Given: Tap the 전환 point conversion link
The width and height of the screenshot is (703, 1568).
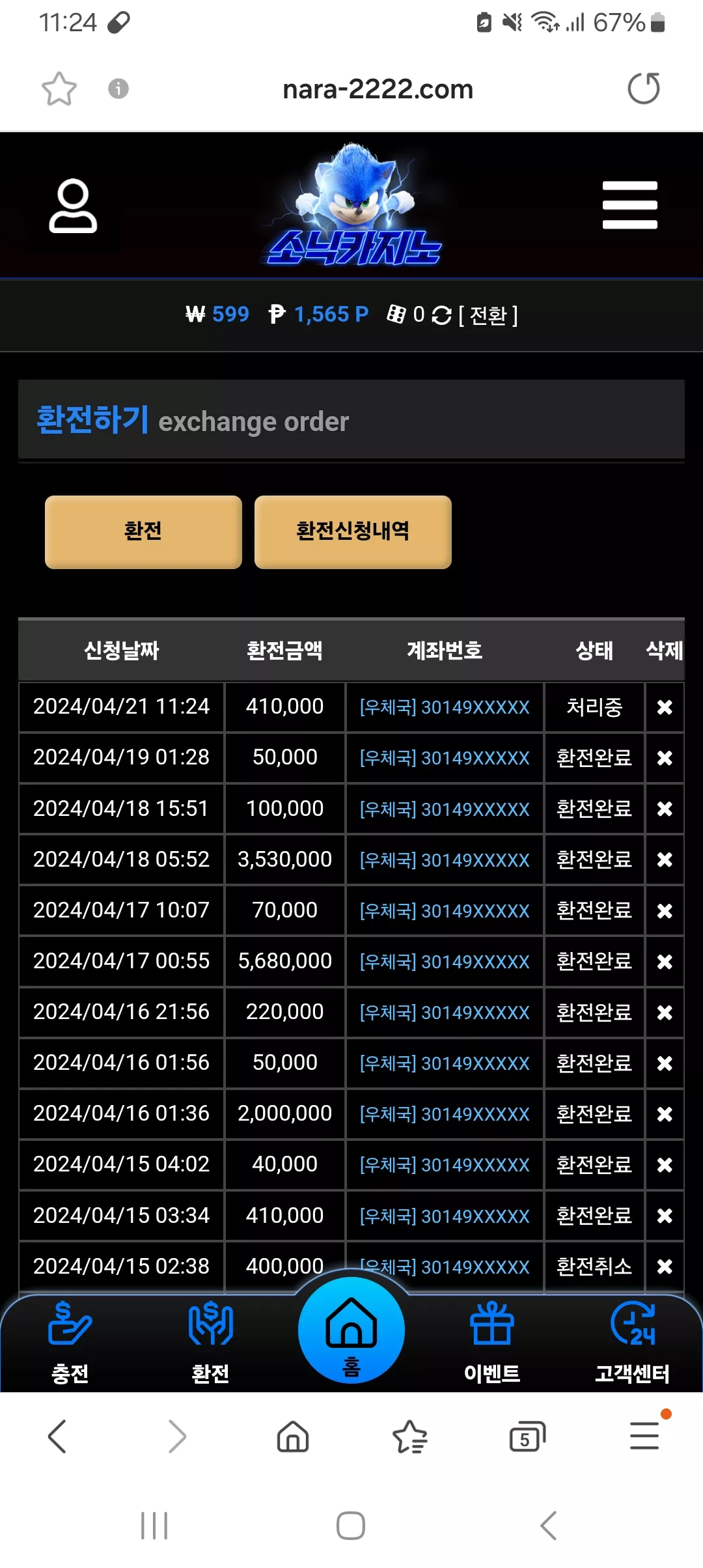Looking at the screenshot, I should coord(488,316).
